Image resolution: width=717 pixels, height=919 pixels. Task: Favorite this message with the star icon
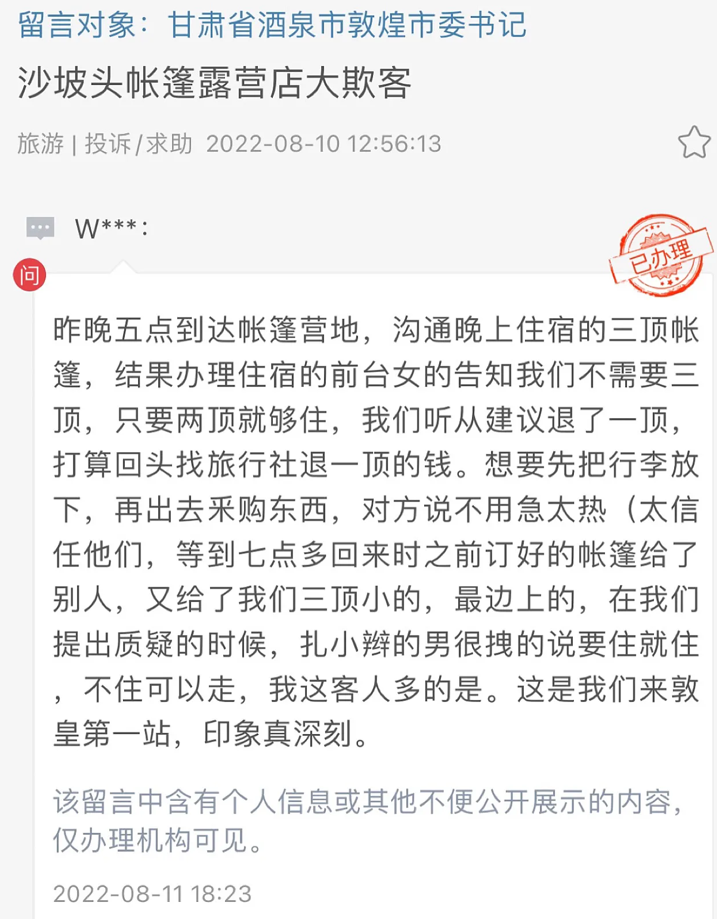tap(693, 143)
